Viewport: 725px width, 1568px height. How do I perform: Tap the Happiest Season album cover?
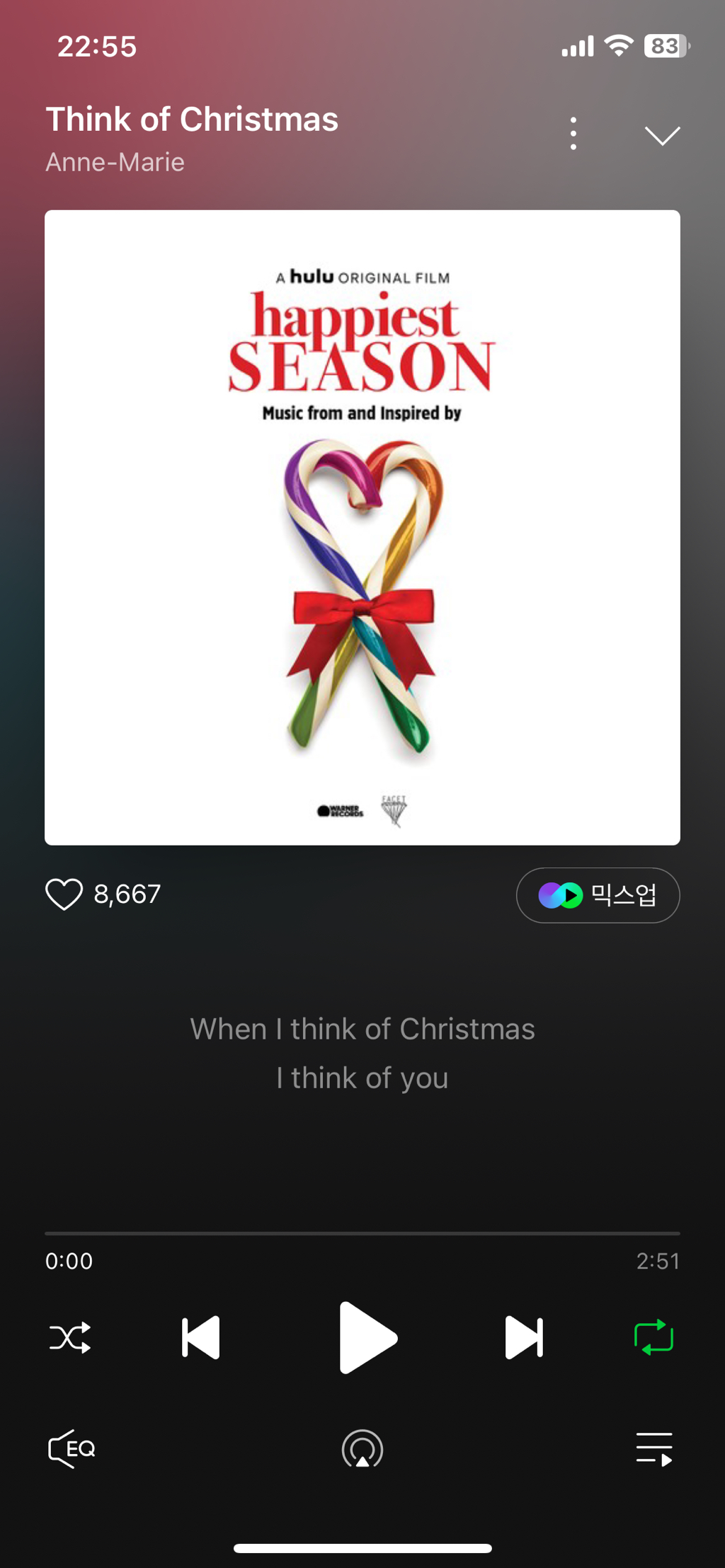point(362,527)
